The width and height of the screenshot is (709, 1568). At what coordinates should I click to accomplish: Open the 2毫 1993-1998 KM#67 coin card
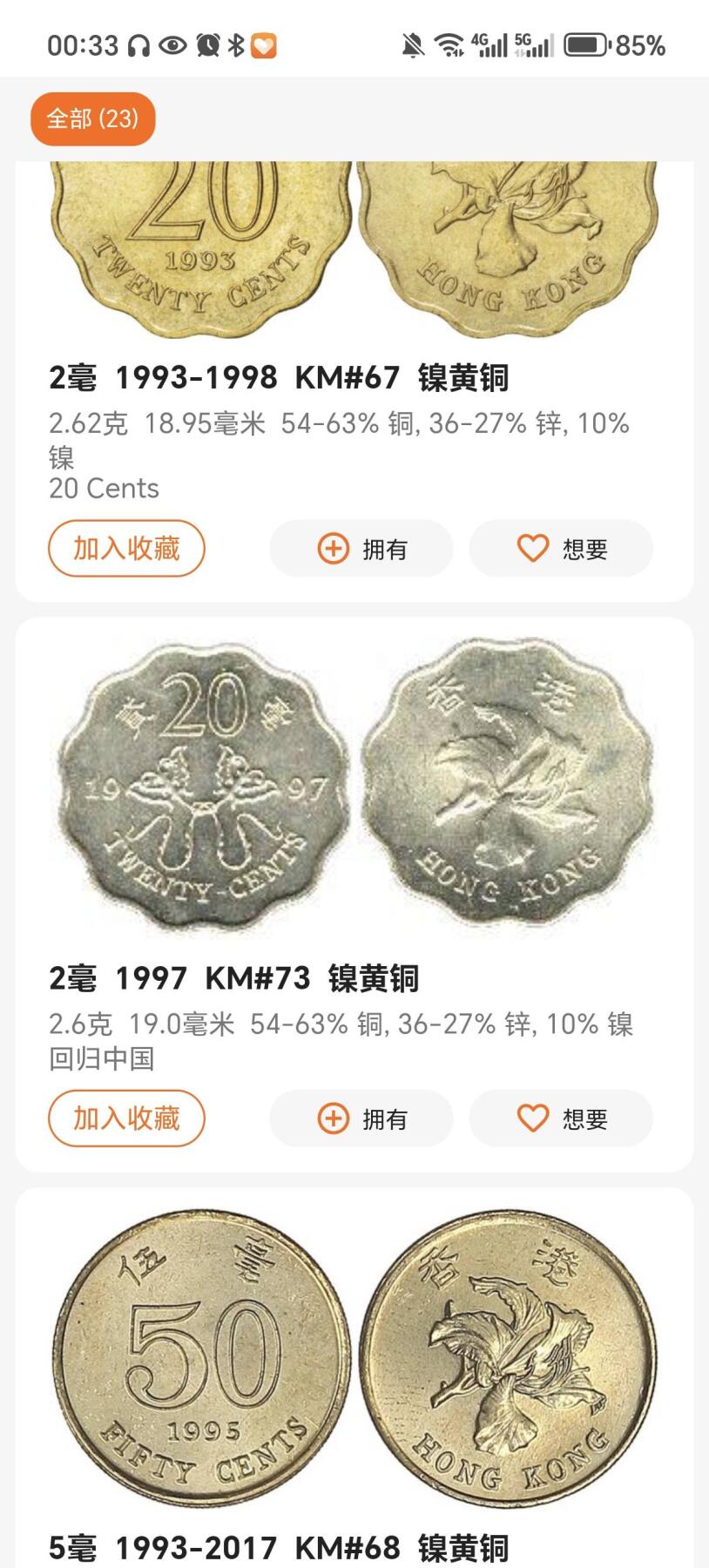click(x=279, y=378)
